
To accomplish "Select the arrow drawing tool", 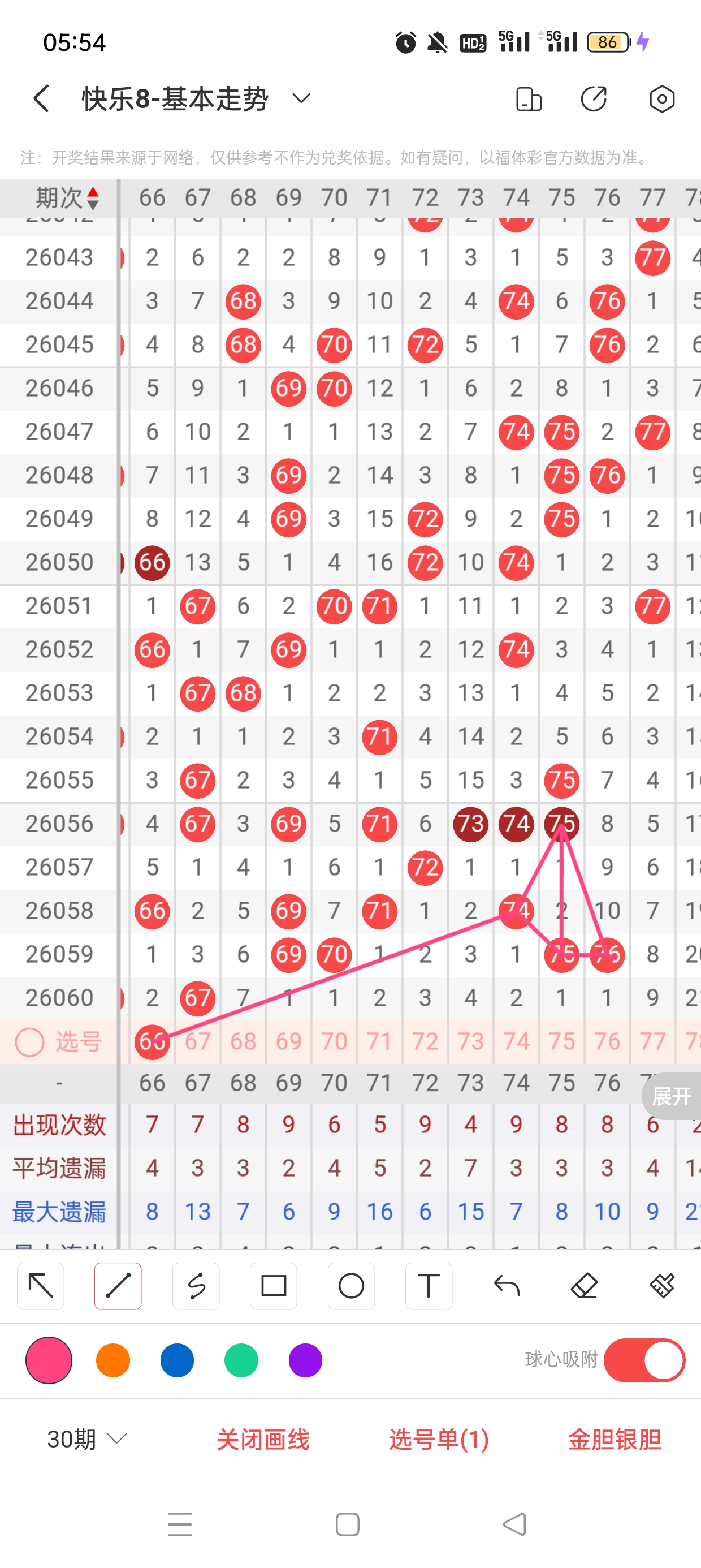I will click(x=41, y=1286).
